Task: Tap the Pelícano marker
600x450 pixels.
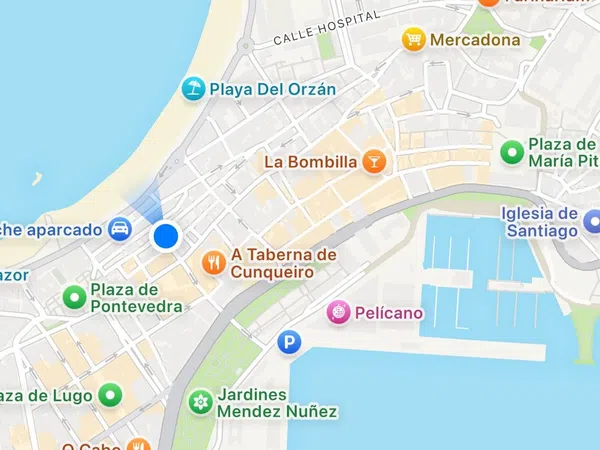Action: tap(340, 313)
